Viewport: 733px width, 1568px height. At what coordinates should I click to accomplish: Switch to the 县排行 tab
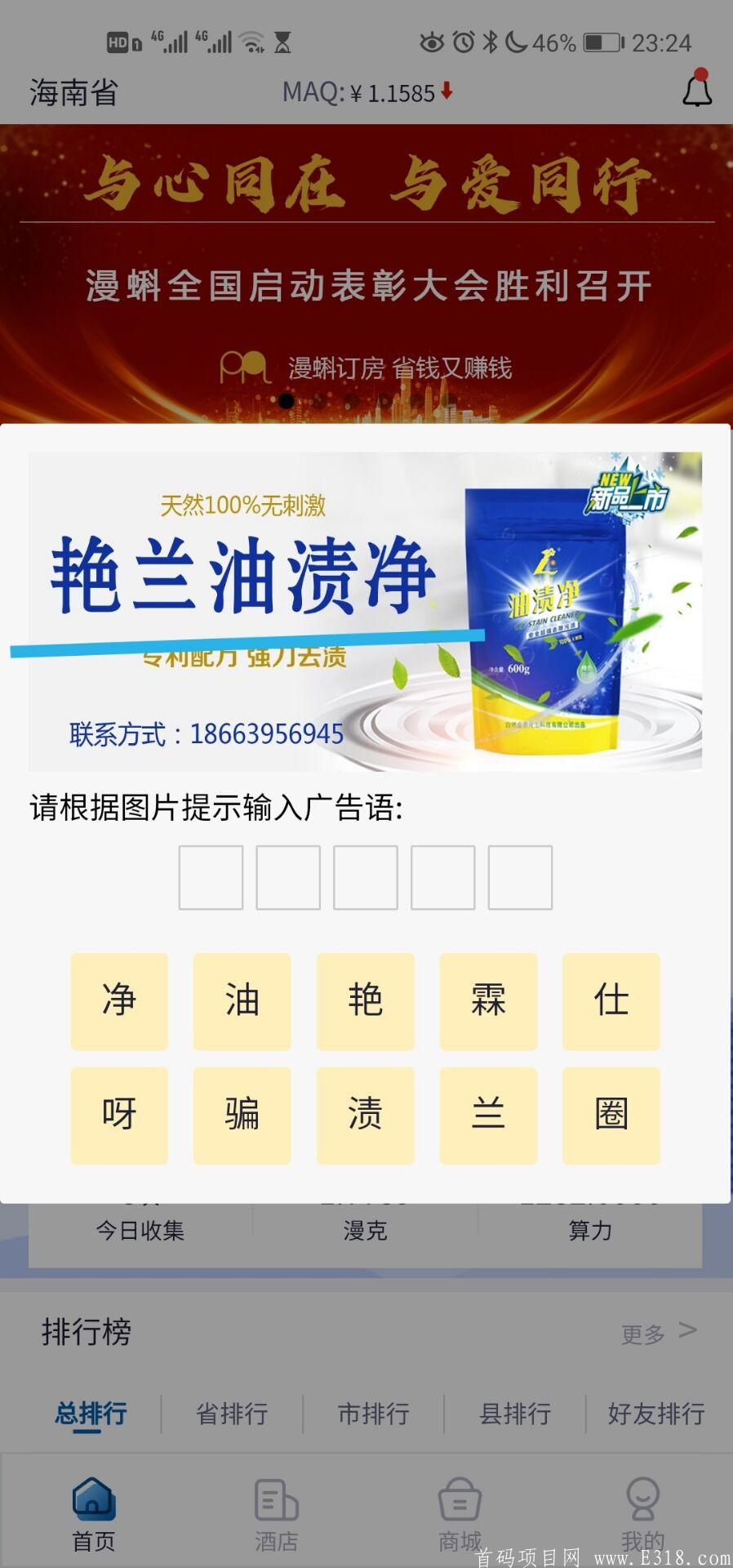(x=515, y=1413)
